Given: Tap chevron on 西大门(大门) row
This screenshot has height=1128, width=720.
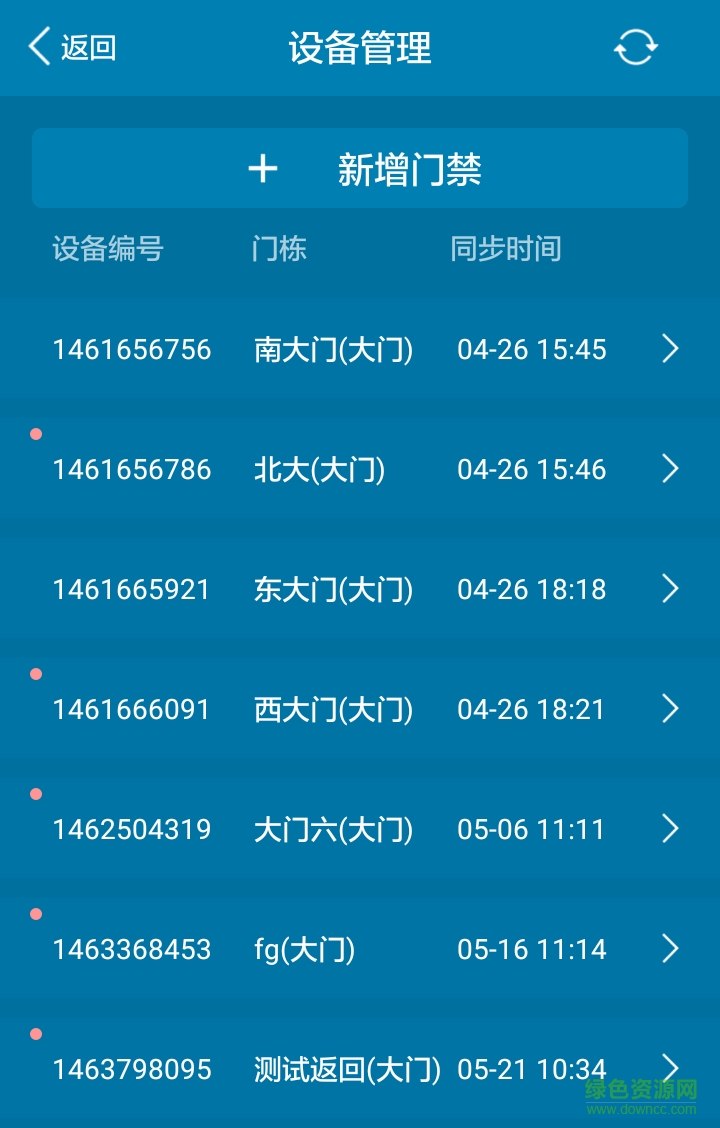Looking at the screenshot, I should (x=671, y=709).
